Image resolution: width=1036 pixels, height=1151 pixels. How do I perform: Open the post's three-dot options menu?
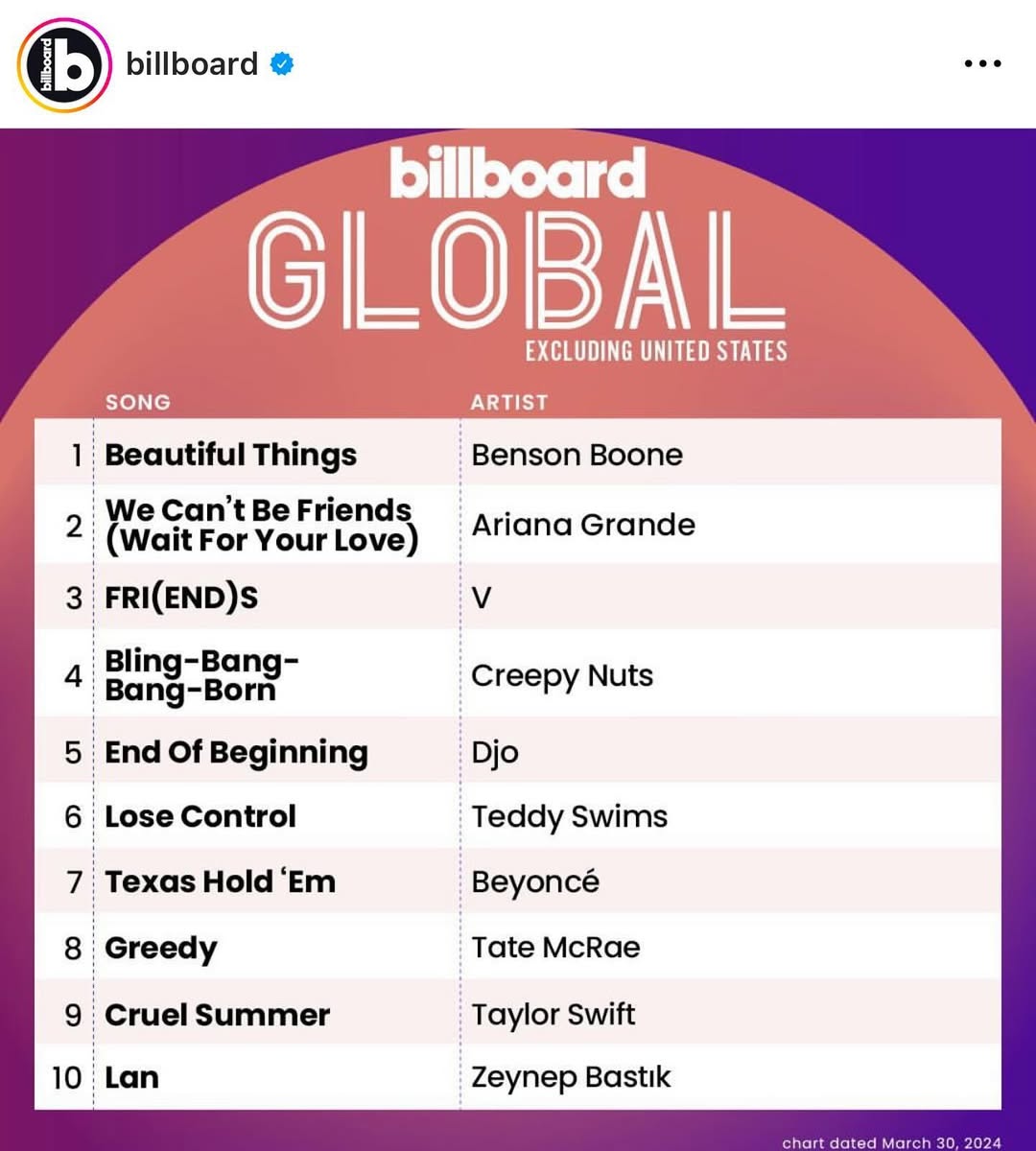tap(981, 64)
